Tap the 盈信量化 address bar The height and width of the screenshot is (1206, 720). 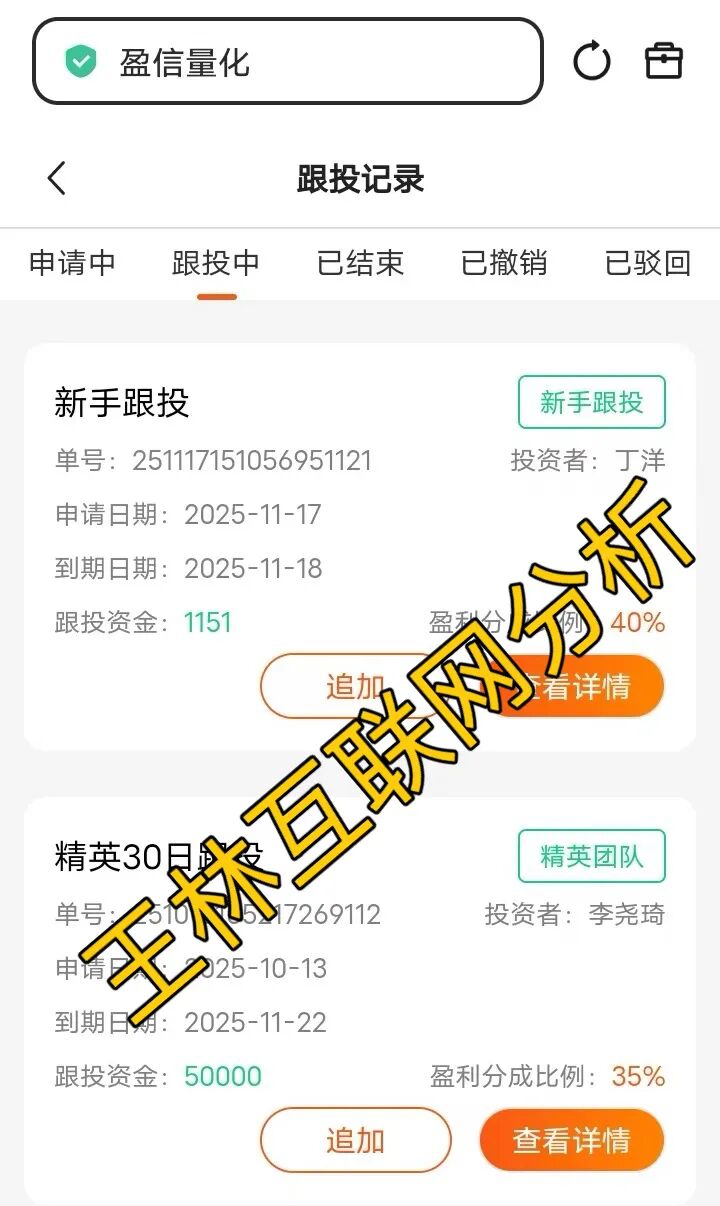(288, 62)
